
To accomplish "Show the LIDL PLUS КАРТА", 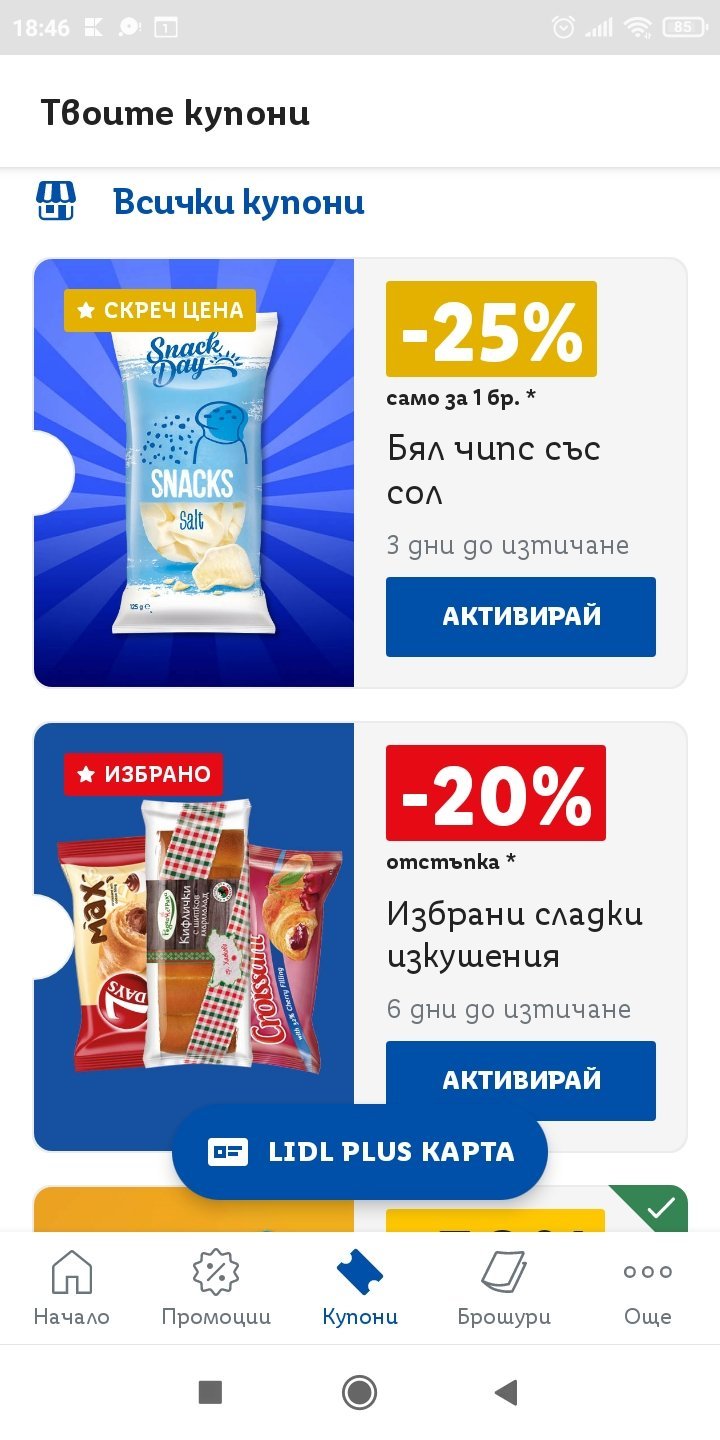I will [x=360, y=1152].
